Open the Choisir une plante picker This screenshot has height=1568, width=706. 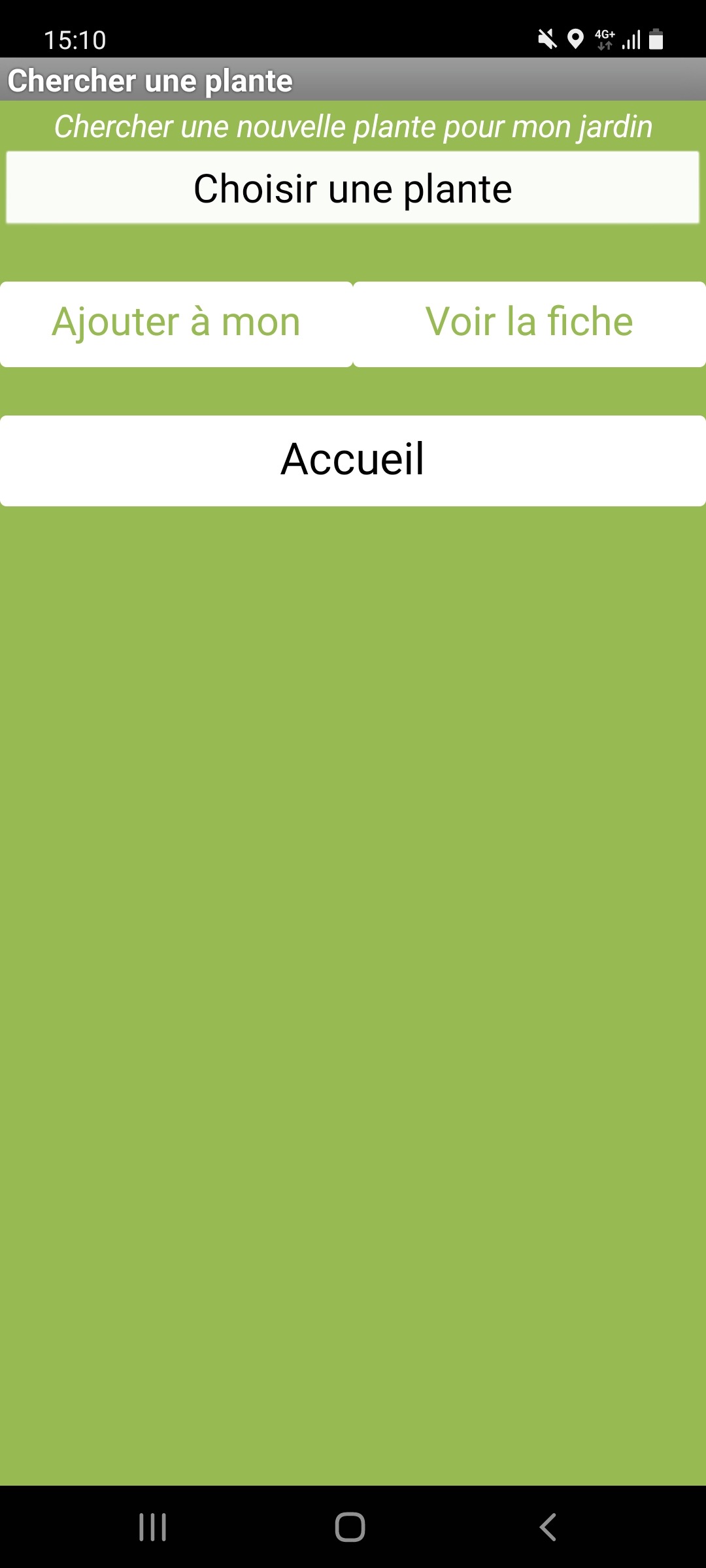pos(353,188)
